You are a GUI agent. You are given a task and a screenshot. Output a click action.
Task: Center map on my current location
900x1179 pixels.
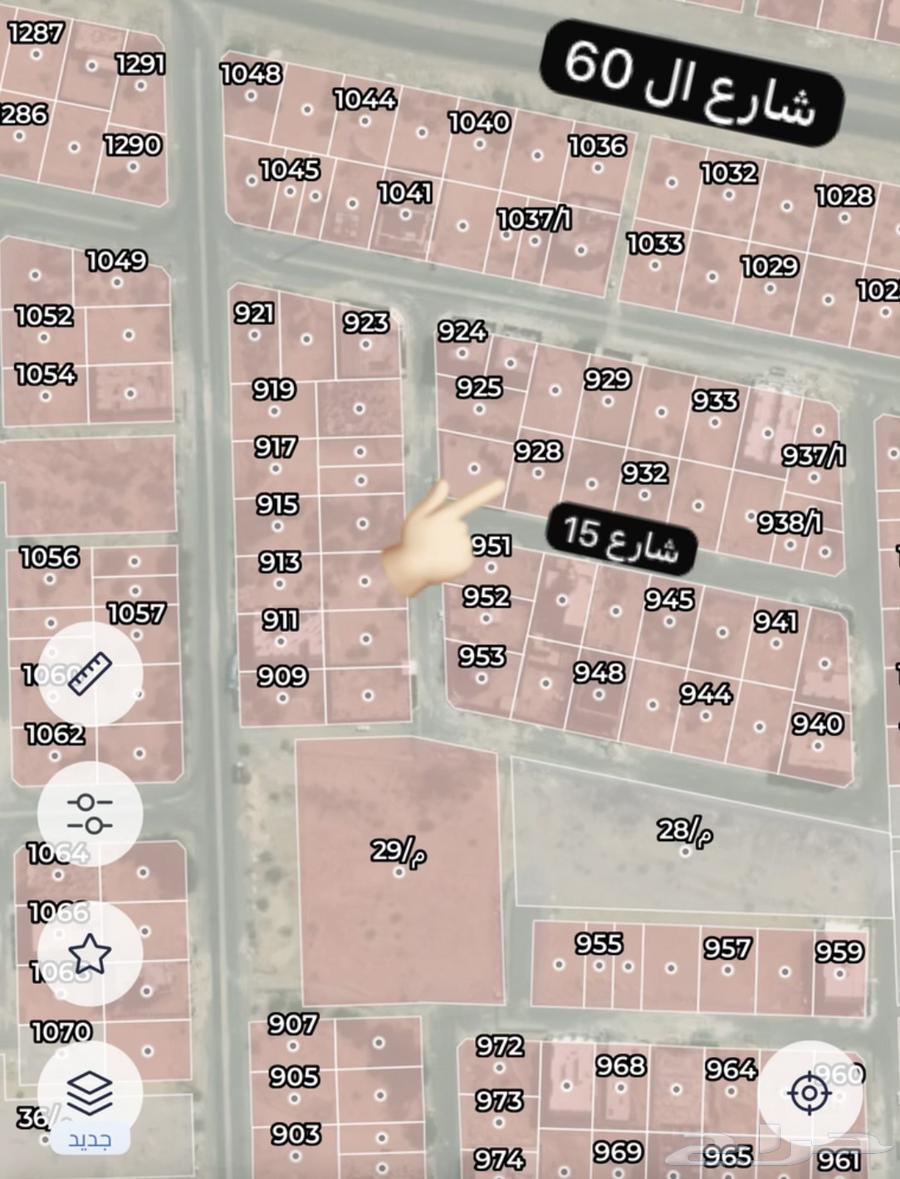pyautogui.click(x=809, y=1093)
